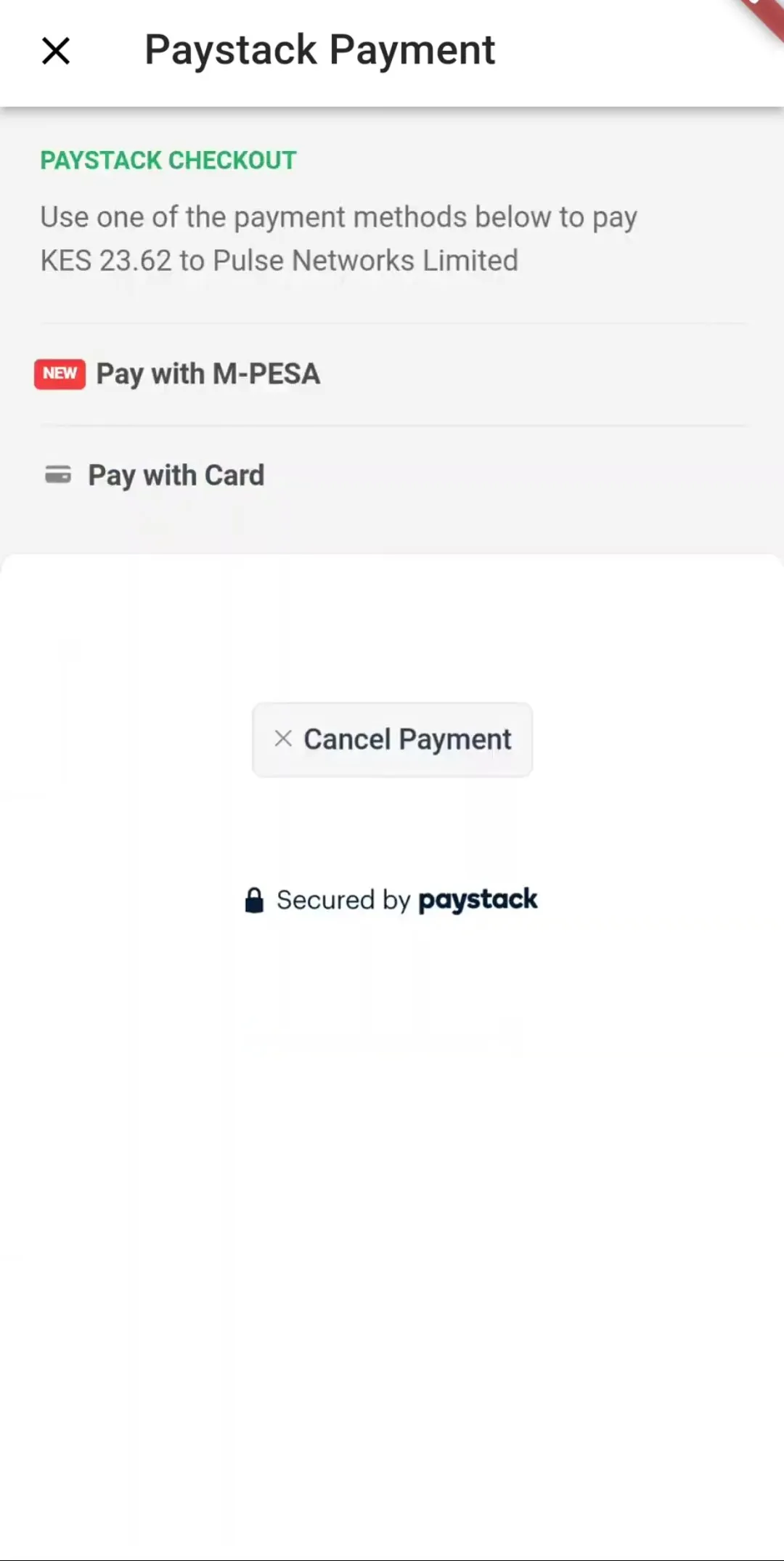
Task: Click the red ribbon in the top-right corner
Action: pos(761,18)
